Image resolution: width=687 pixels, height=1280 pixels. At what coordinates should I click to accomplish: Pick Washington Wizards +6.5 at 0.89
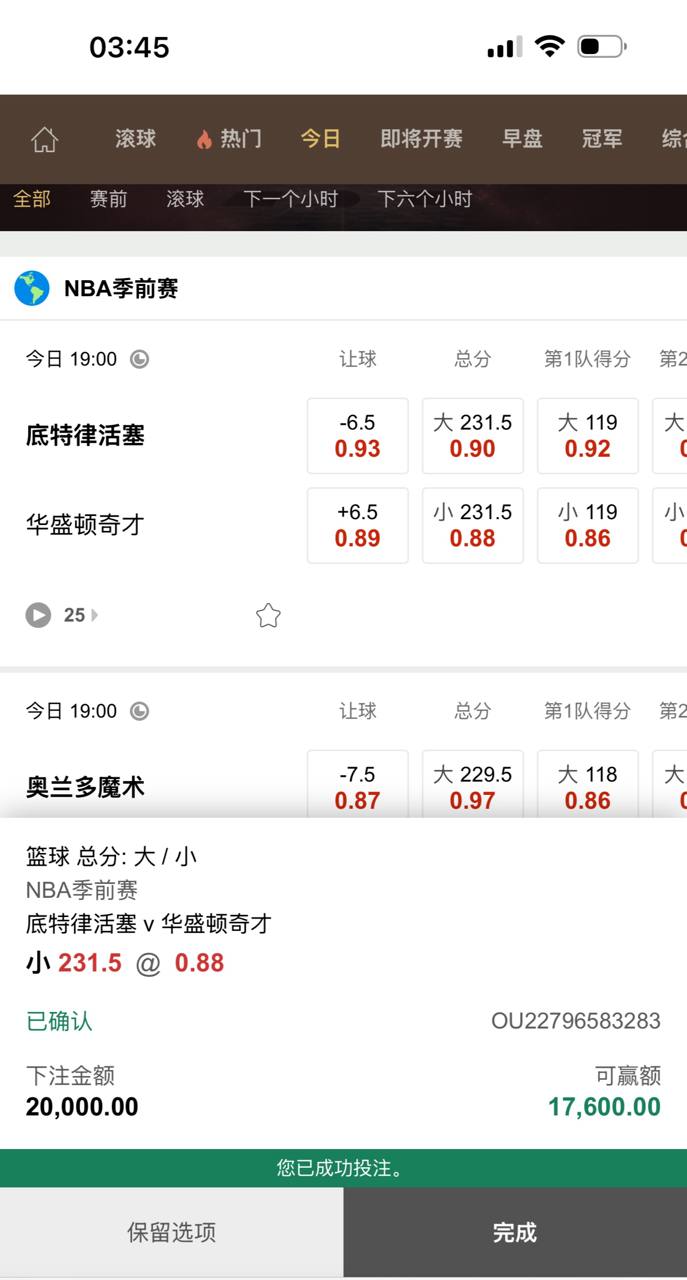[x=357, y=526]
